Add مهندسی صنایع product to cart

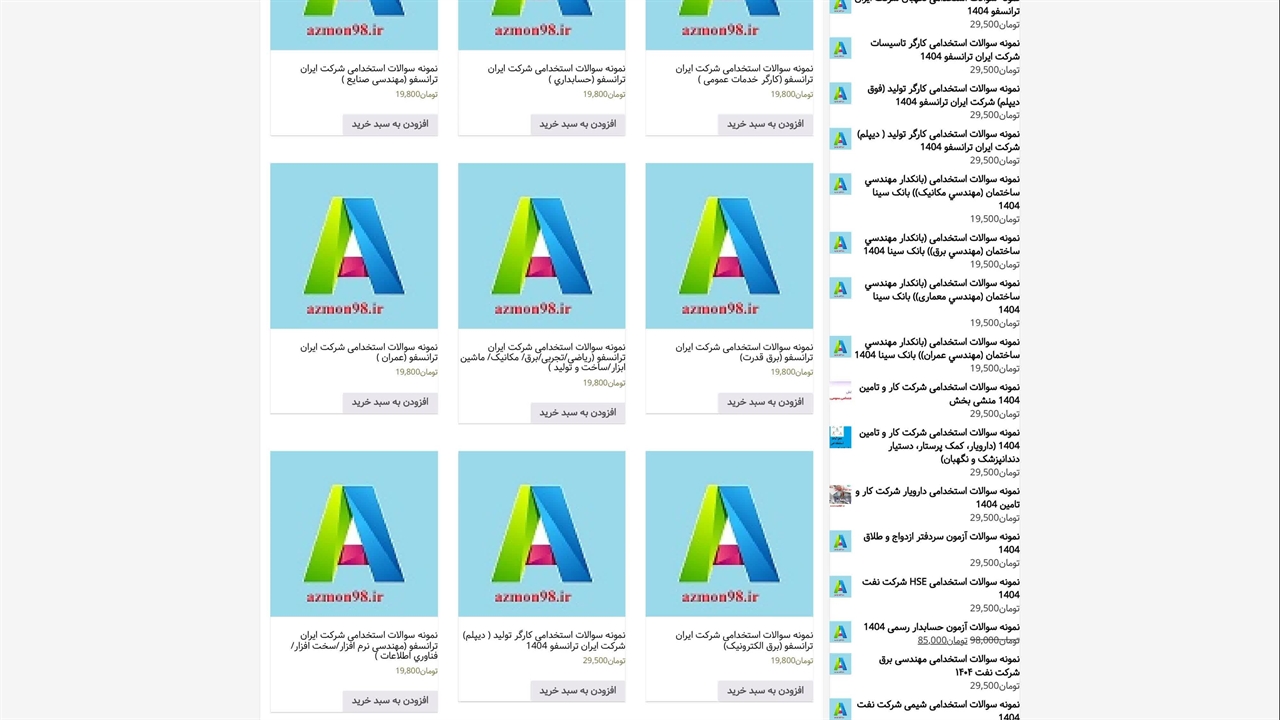point(390,124)
